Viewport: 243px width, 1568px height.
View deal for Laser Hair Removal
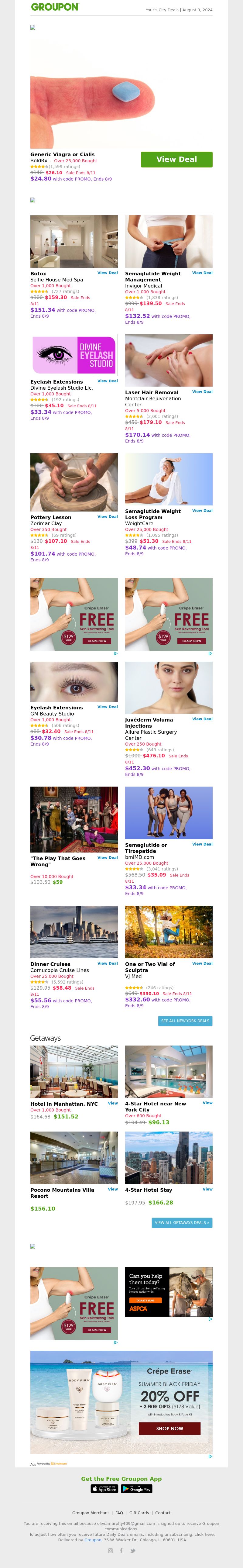click(202, 391)
